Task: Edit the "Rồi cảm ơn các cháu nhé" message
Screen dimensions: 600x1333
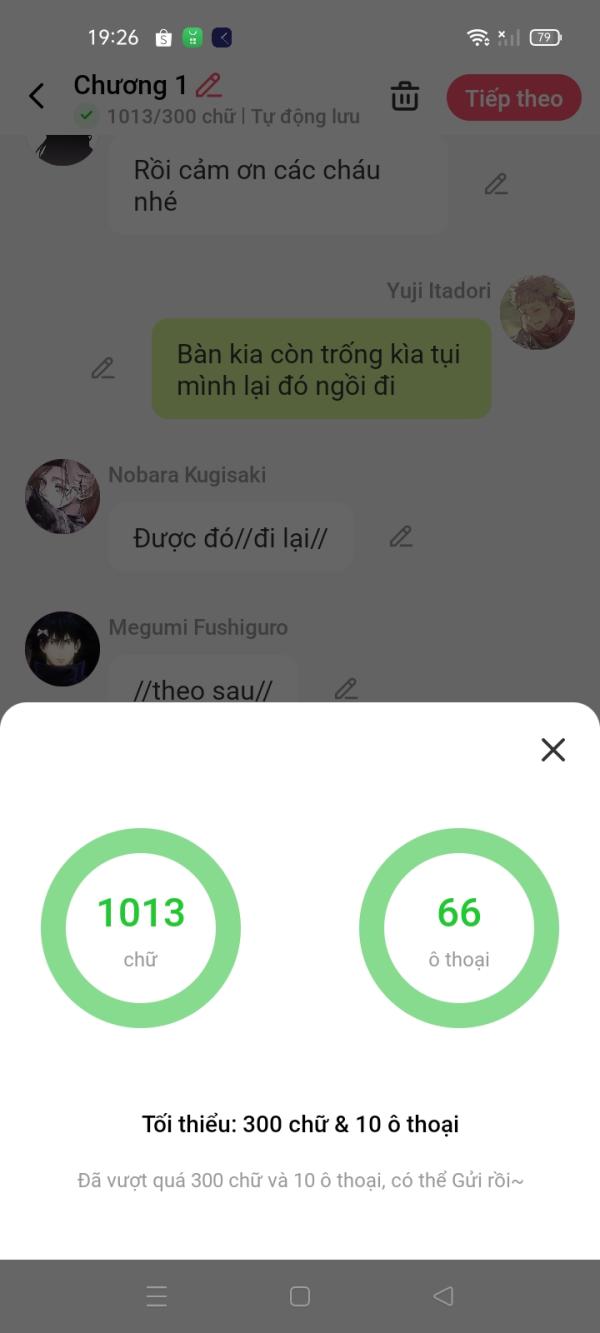Action: (496, 184)
